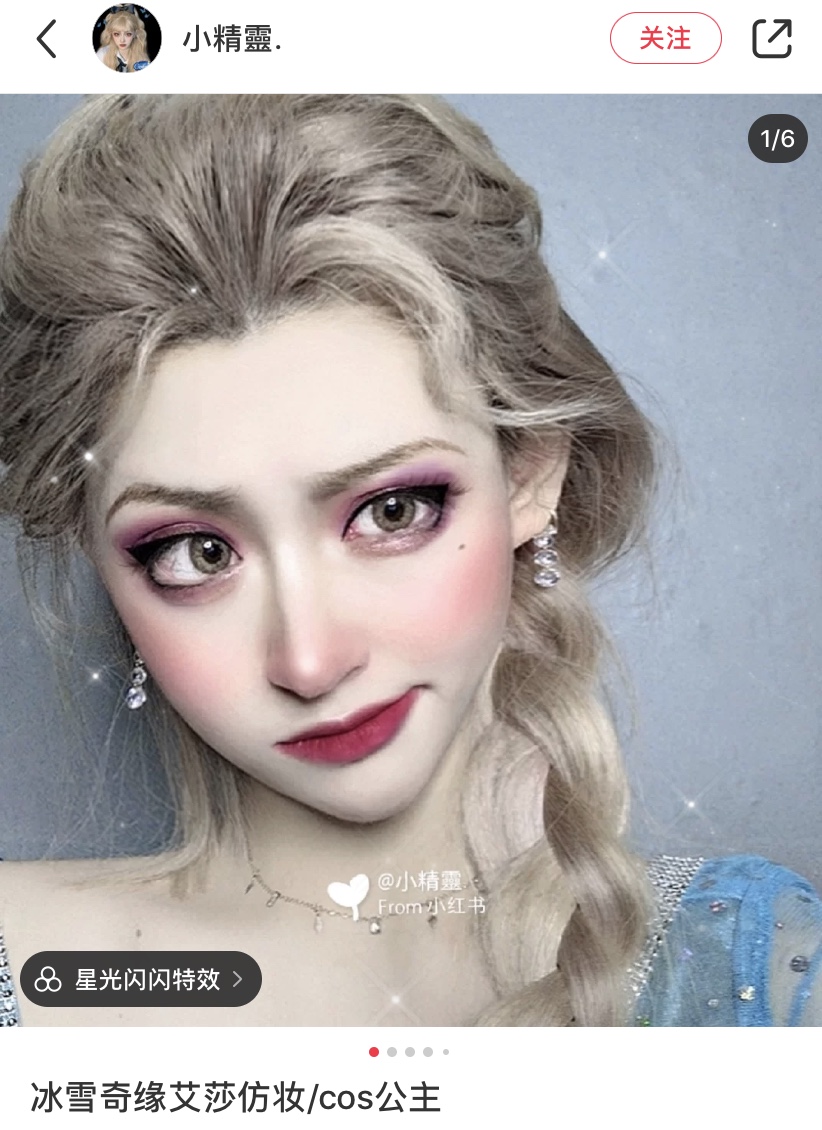Go back using the top-left arrow
The height and width of the screenshot is (1130, 822).
coord(47,39)
